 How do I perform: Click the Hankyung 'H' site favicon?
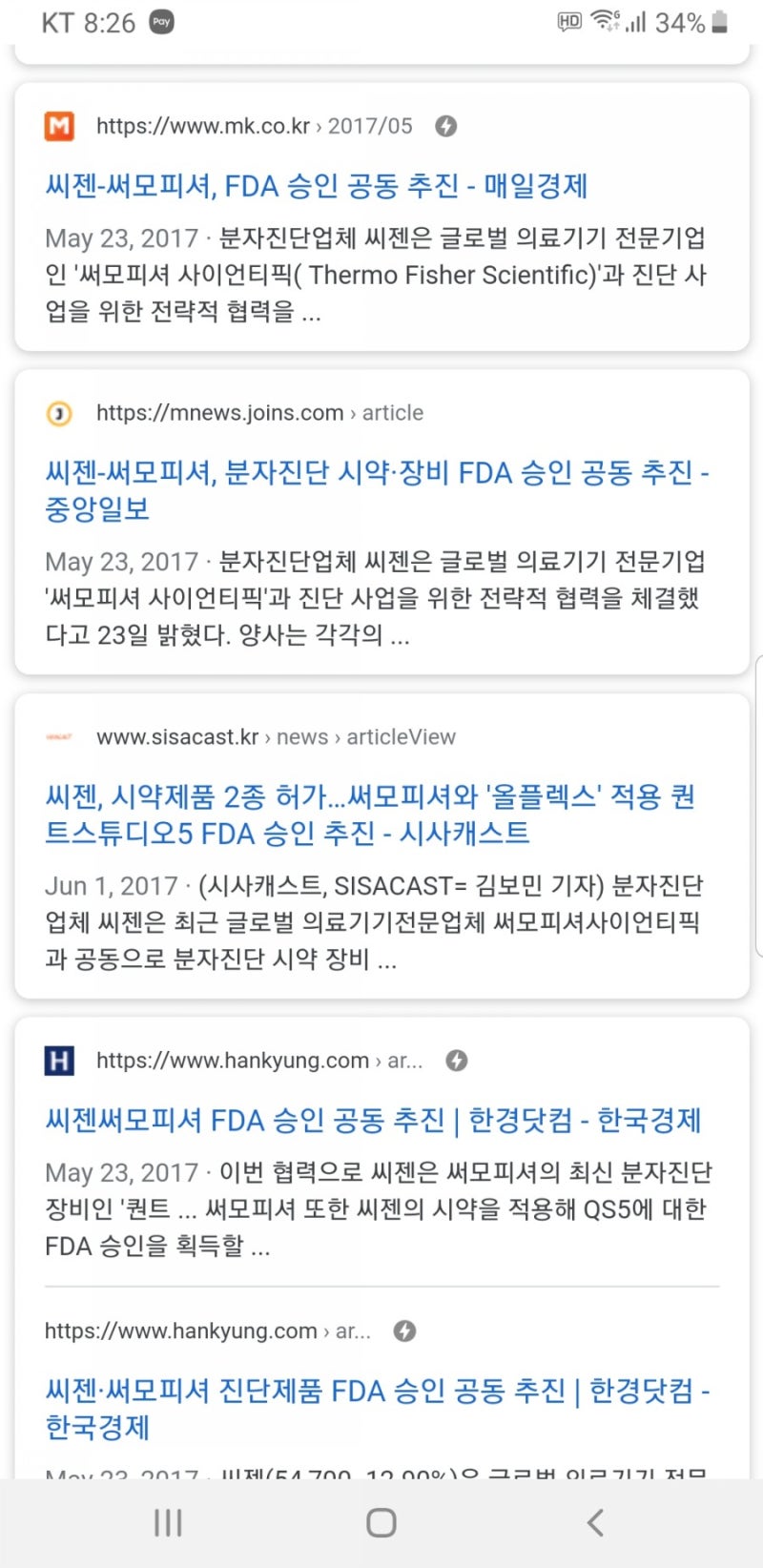59,1060
